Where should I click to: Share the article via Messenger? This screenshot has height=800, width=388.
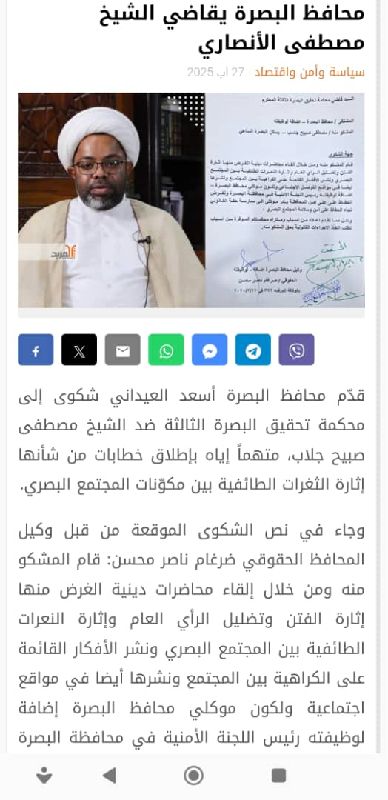pos(209,349)
